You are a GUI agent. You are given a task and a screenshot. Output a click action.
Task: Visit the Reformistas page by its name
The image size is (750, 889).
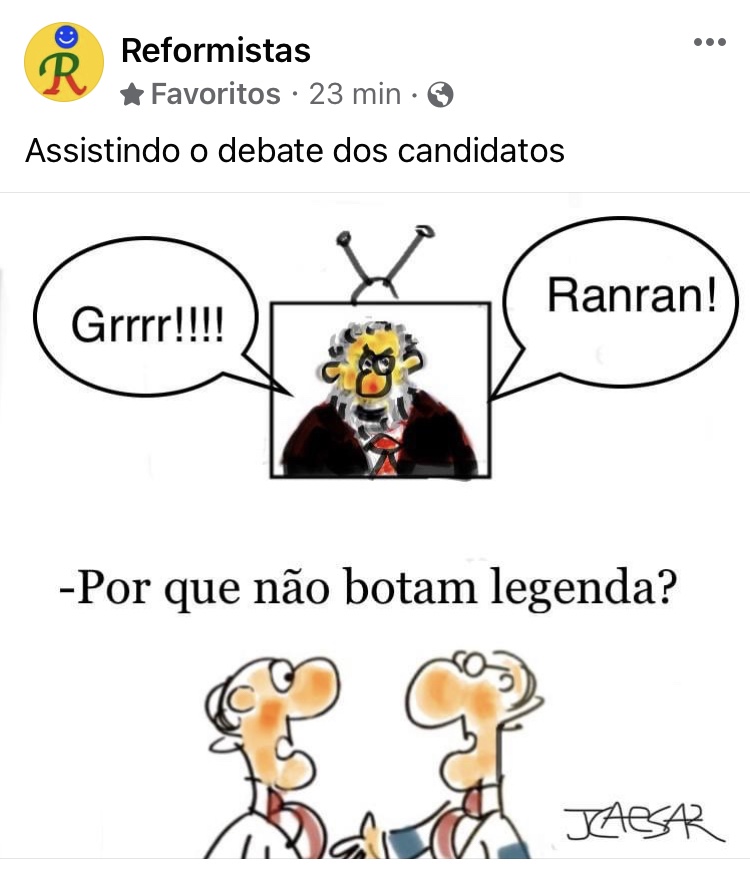(x=215, y=50)
